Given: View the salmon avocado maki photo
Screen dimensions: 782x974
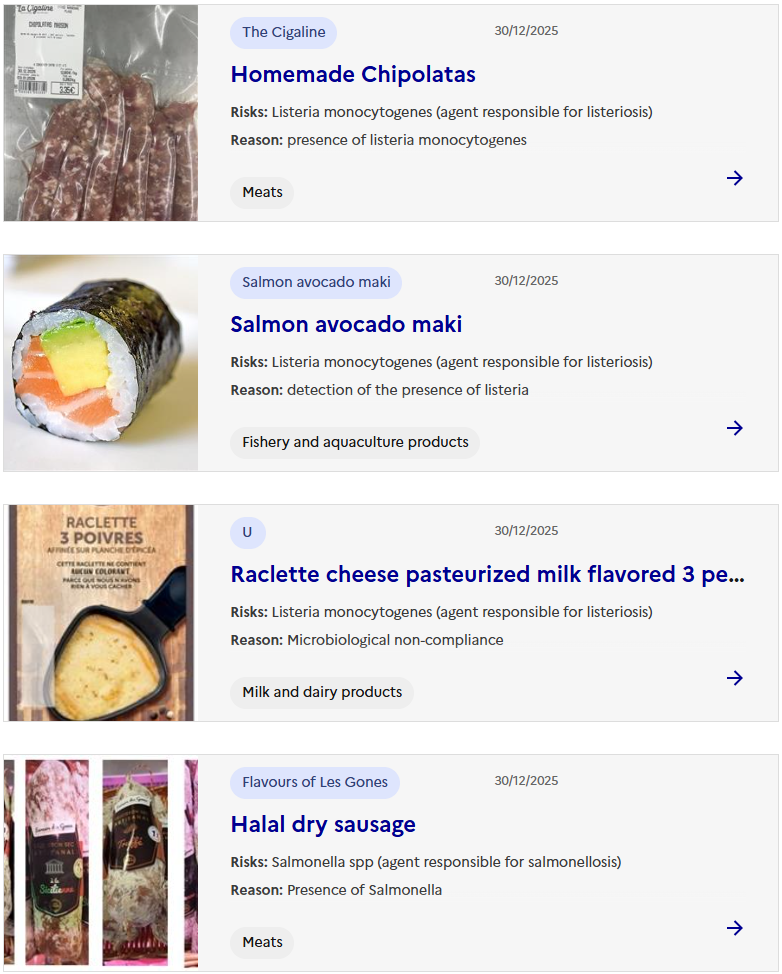Looking at the screenshot, I should click(x=101, y=362).
